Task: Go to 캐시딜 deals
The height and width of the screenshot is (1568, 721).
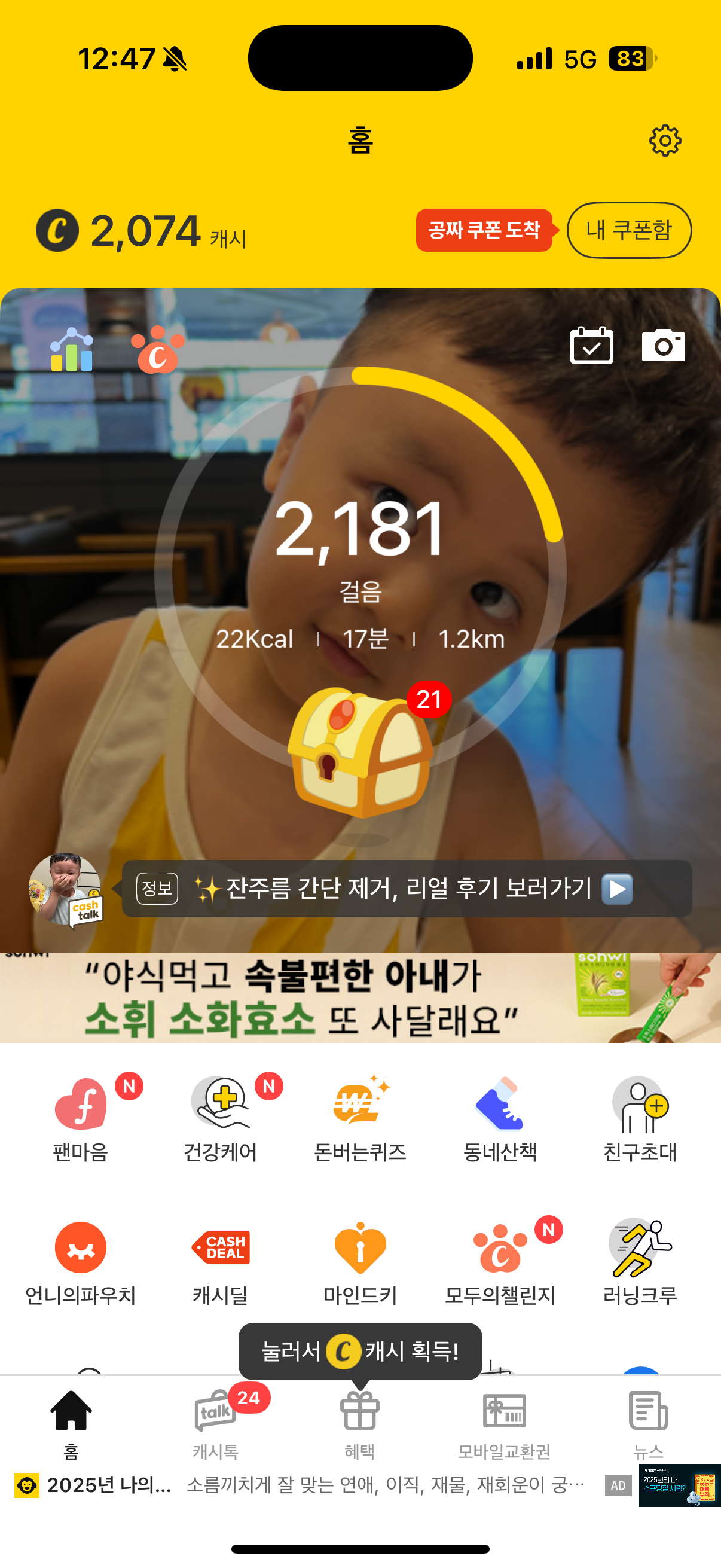Action: point(220,1261)
